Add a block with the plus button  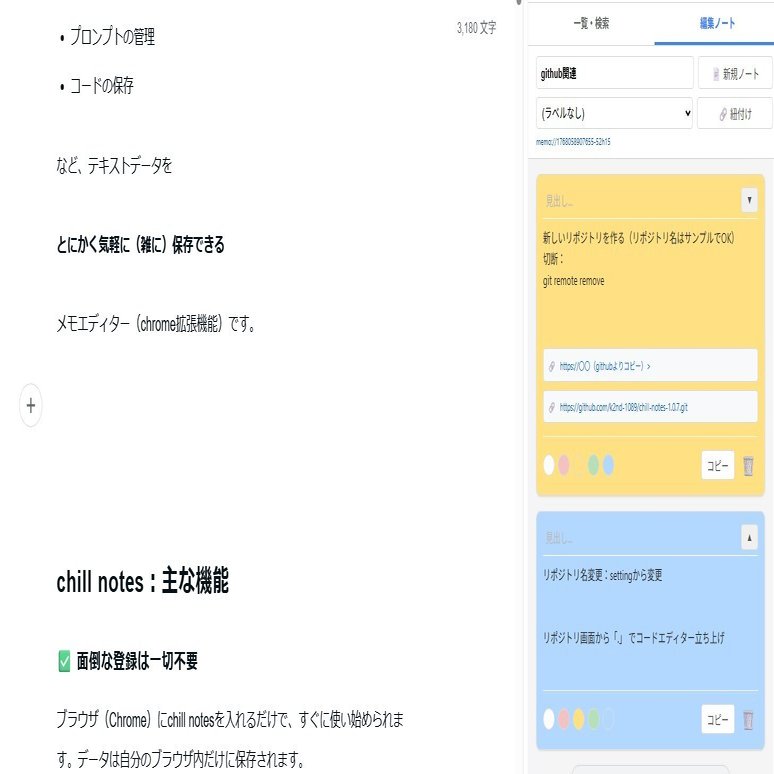[30, 405]
